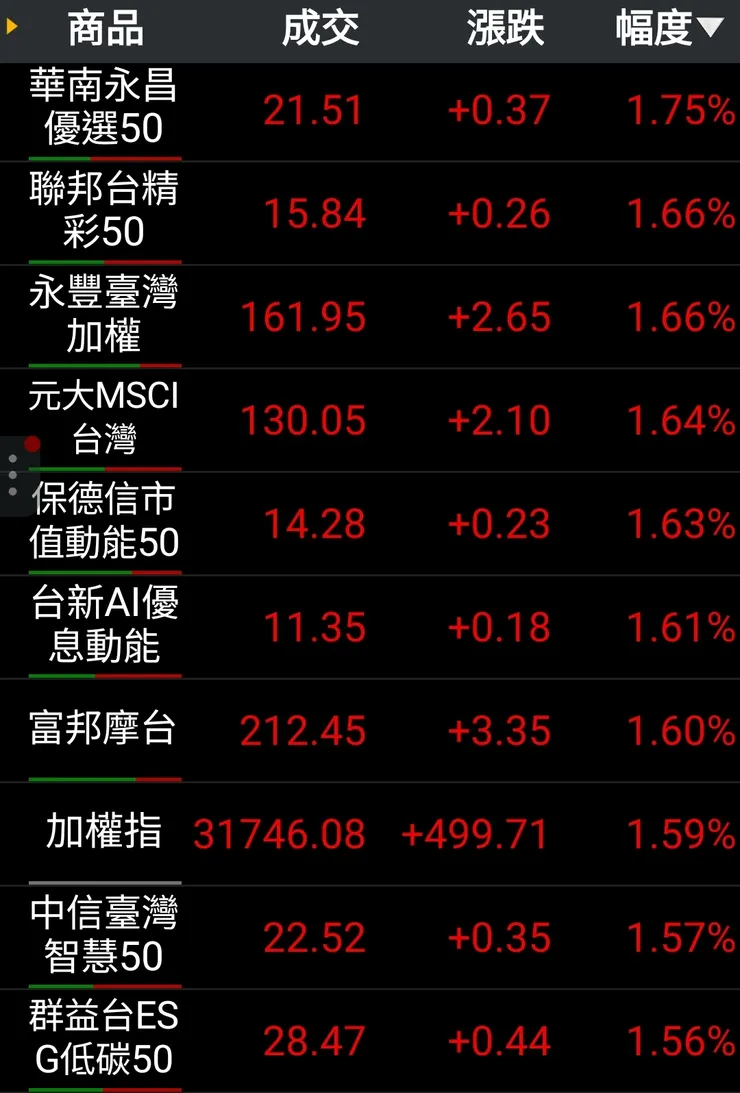Sort the list by 漲跌 column
The width and height of the screenshot is (740, 1093).
505,30
